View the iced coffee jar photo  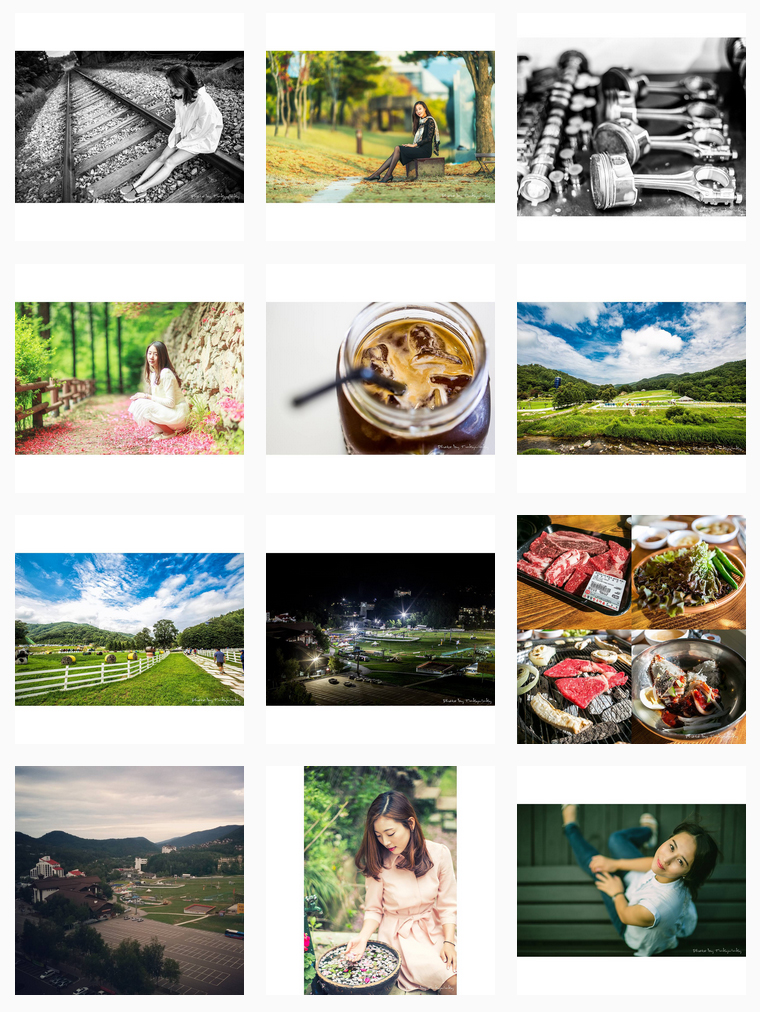coord(380,378)
